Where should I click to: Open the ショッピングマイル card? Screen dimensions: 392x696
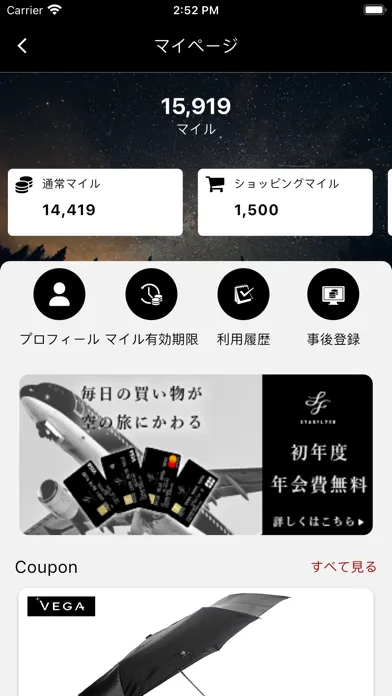pyautogui.click(x=285, y=202)
